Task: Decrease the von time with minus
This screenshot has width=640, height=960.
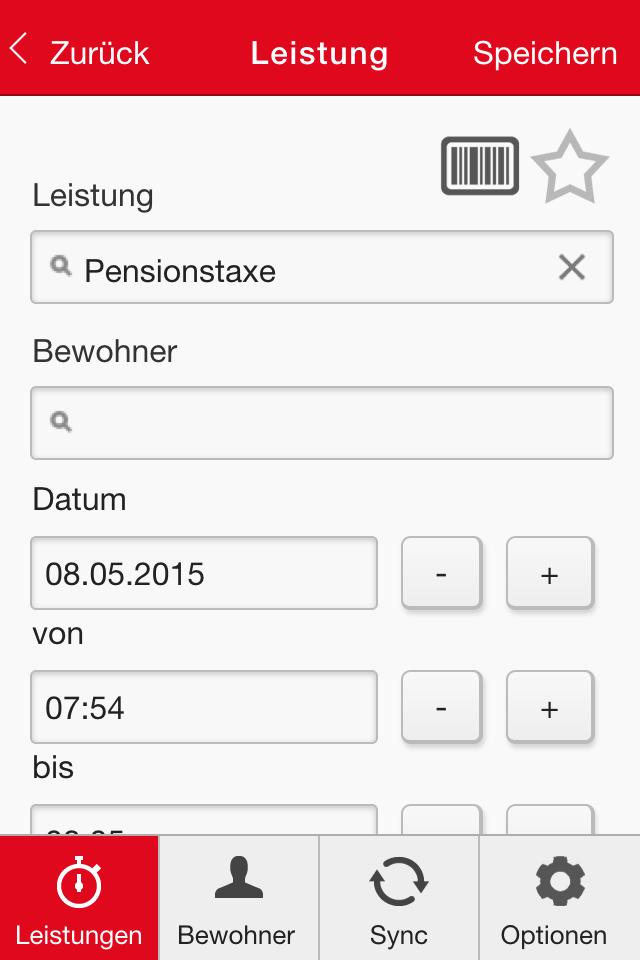Action: tap(441, 707)
